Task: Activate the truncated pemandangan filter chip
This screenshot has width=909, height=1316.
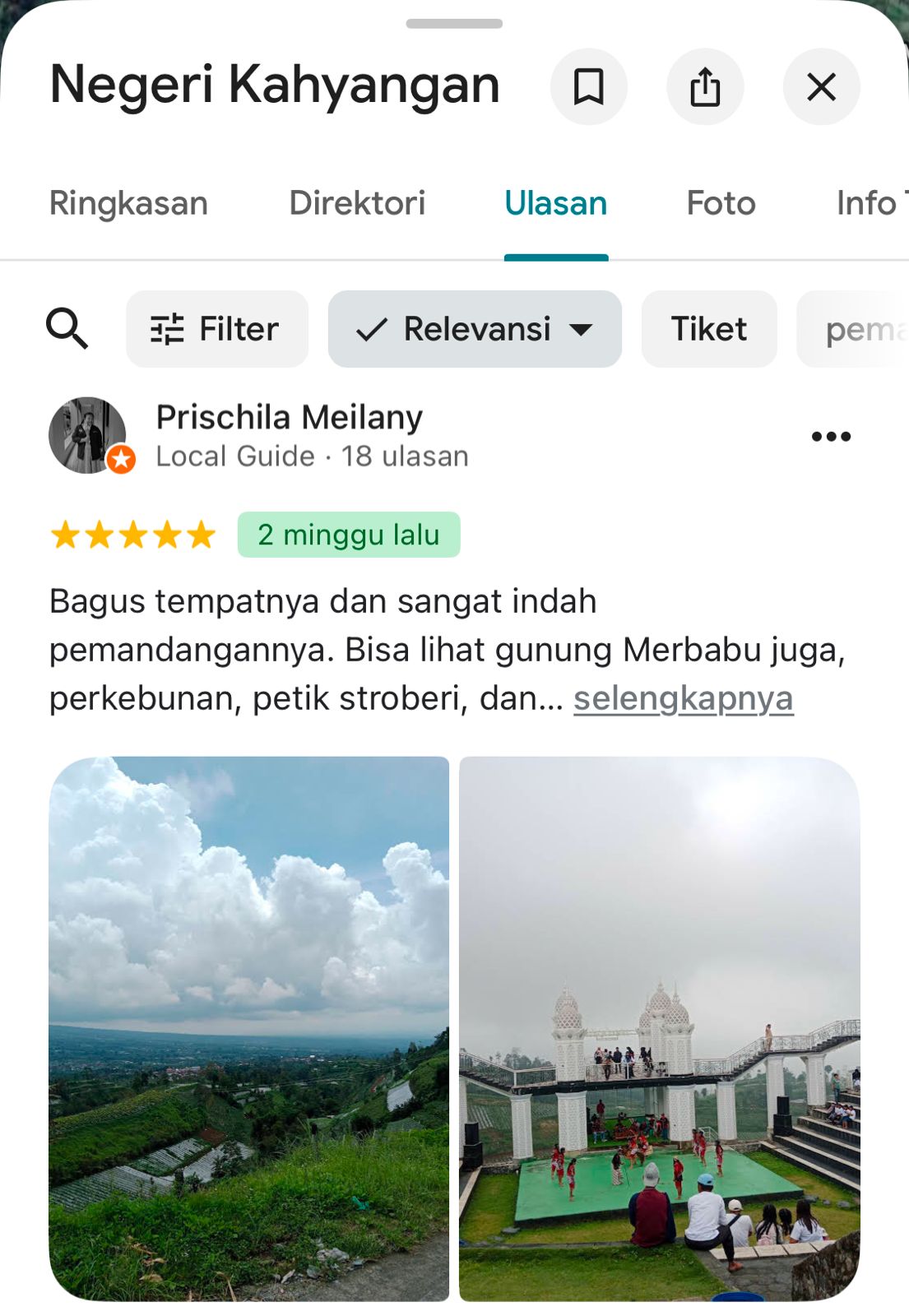Action: pos(860,329)
